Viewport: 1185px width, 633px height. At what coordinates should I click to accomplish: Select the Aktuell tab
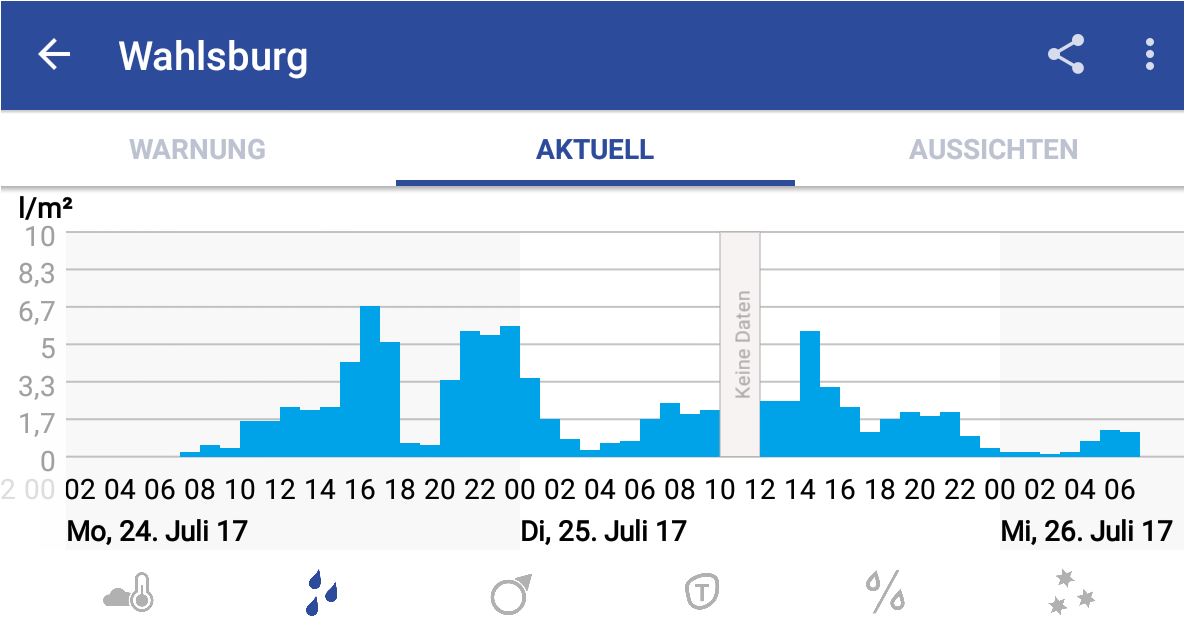(x=595, y=150)
